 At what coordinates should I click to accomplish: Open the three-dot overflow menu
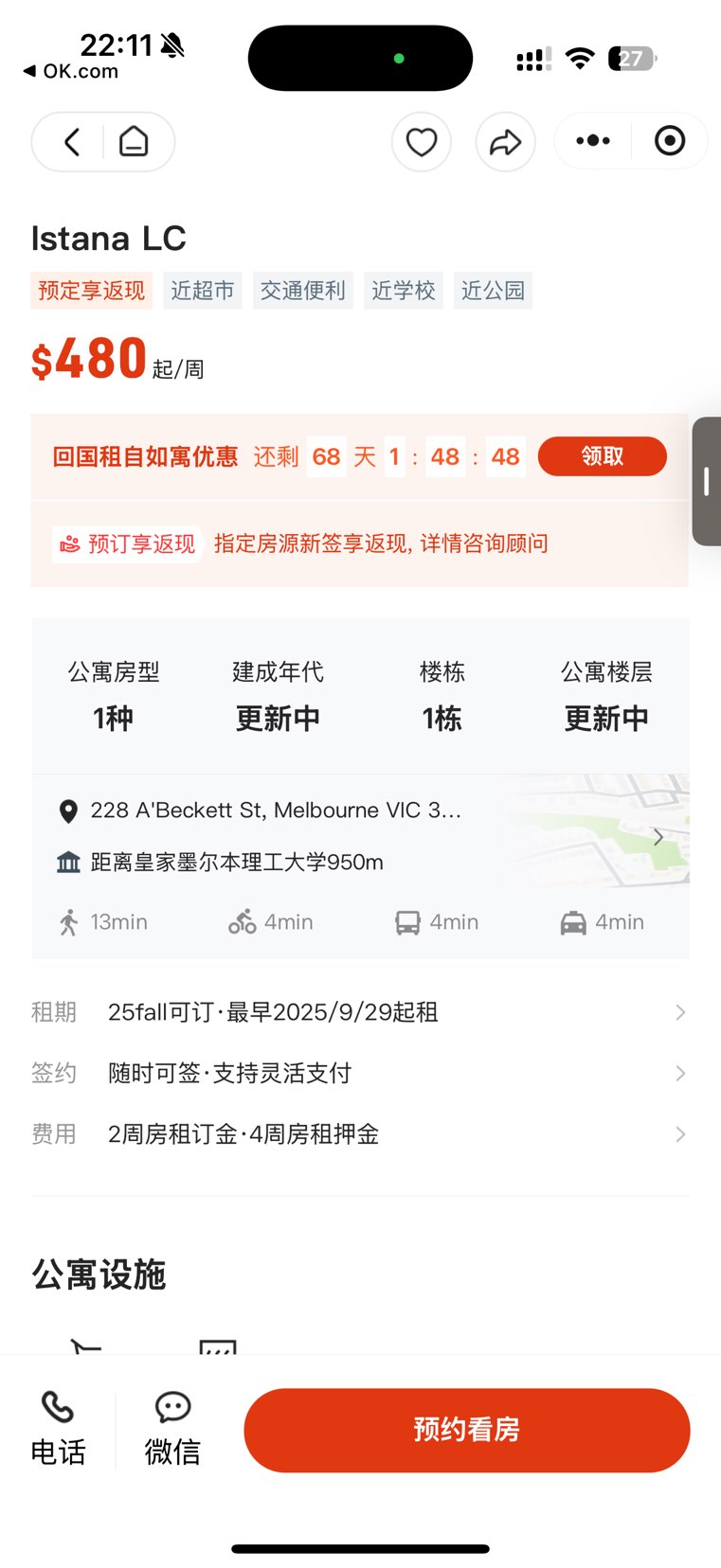click(x=593, y=141)
